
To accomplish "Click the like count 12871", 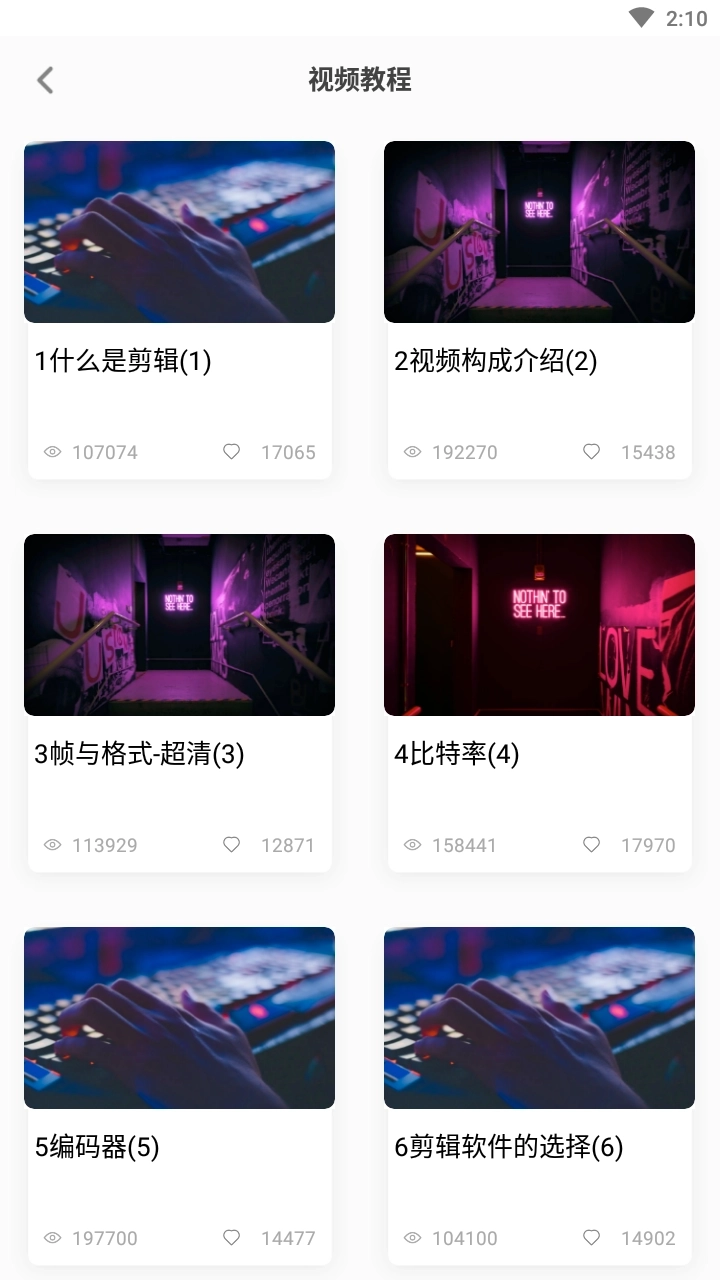I will click(289, 845).
